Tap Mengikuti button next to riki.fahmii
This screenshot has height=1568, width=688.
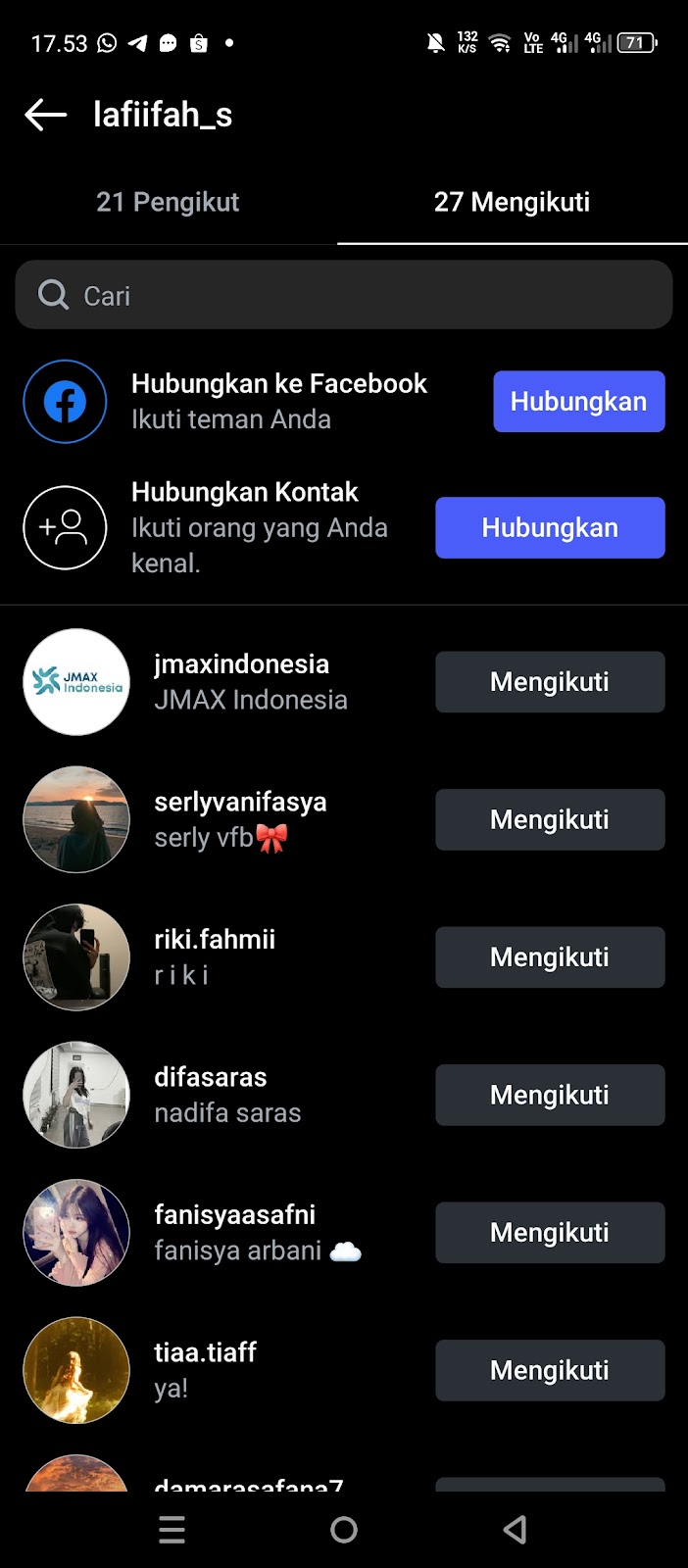[549, 957]
